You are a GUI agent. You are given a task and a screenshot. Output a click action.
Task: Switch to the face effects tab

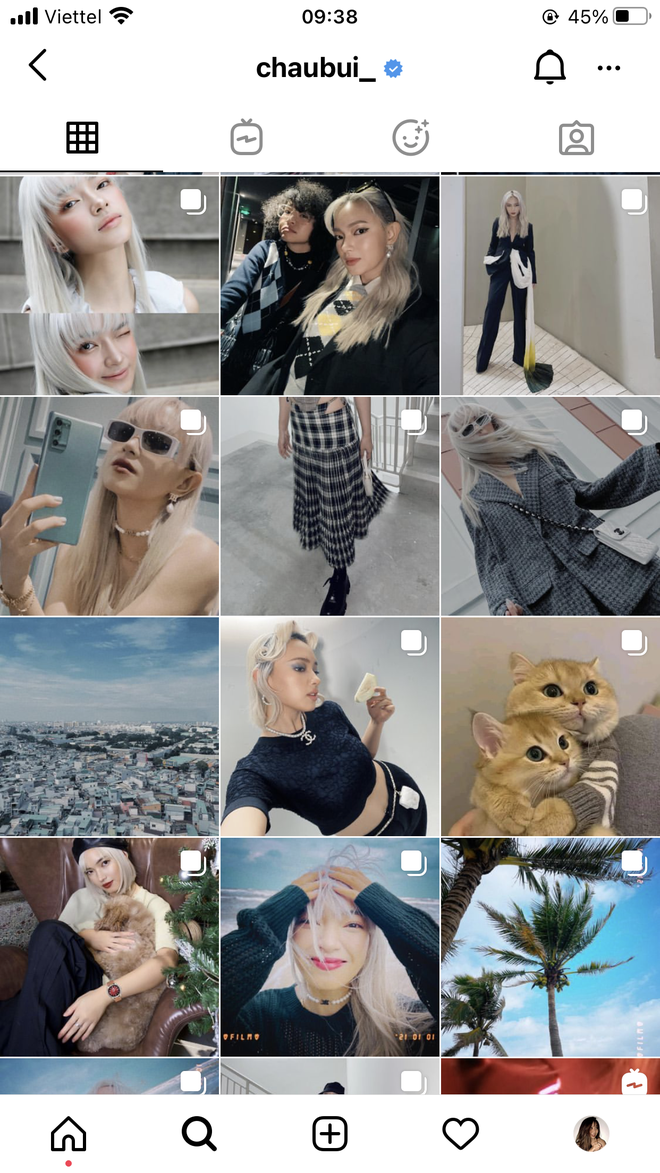click(410, 138)
